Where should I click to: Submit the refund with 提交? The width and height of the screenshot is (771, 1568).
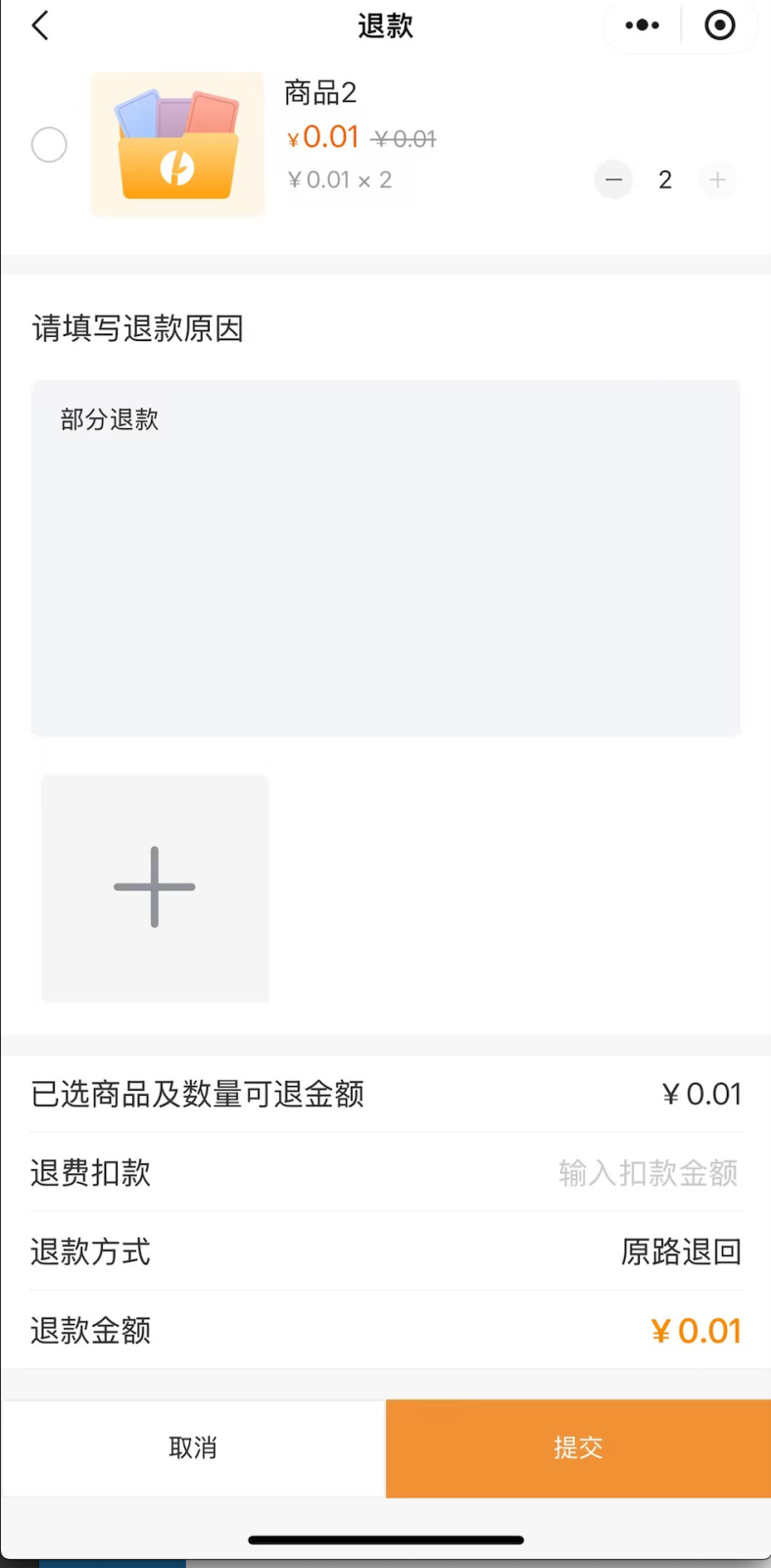578,1447
